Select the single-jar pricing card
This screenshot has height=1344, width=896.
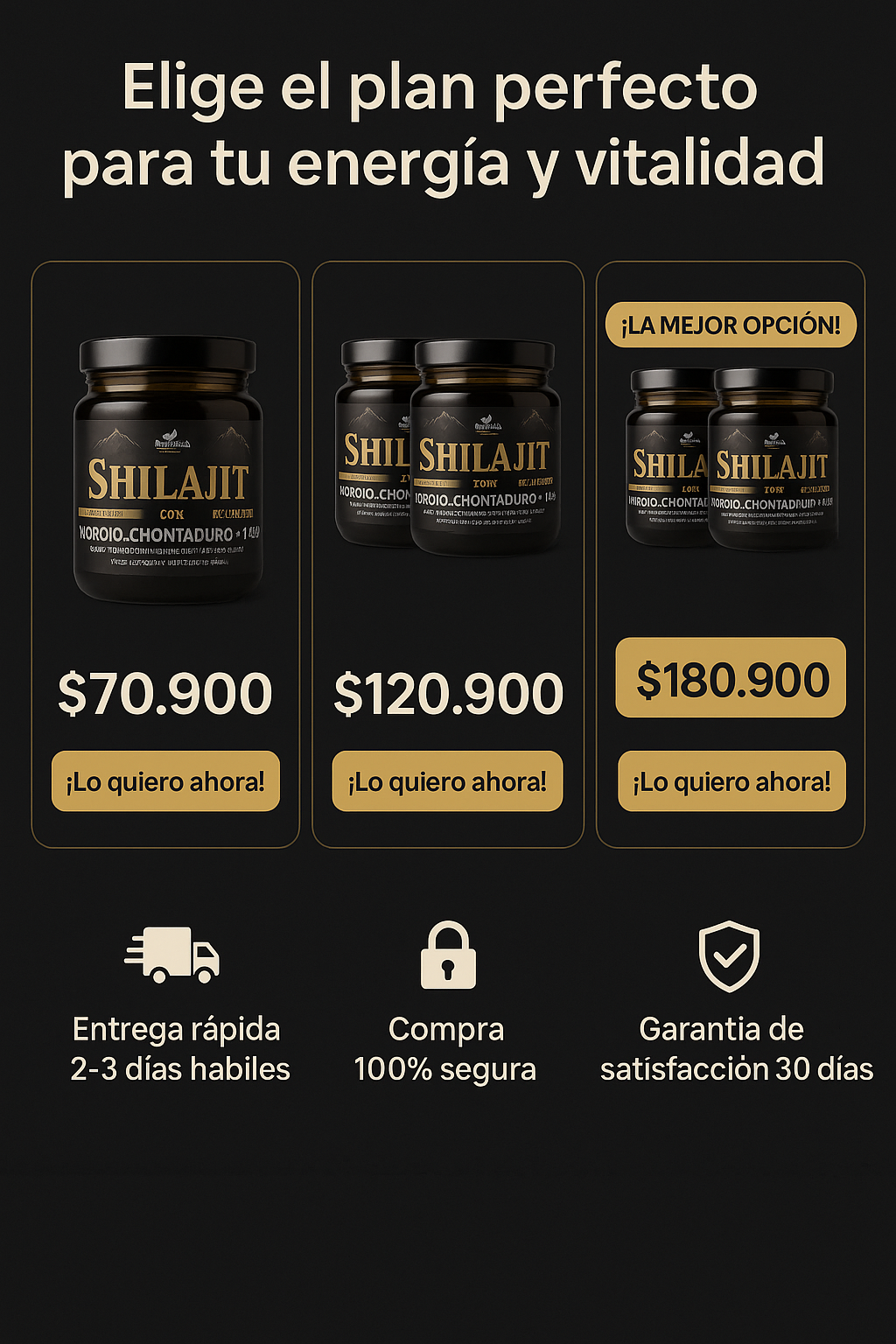166,551
